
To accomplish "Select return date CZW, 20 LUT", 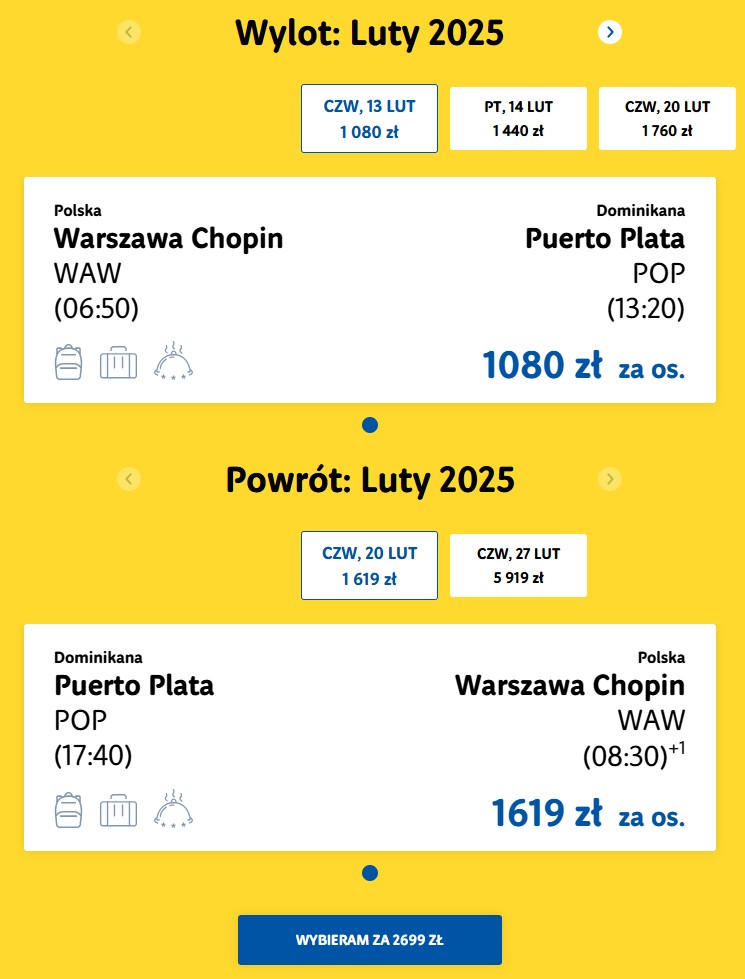I will (x=369, y=566).
